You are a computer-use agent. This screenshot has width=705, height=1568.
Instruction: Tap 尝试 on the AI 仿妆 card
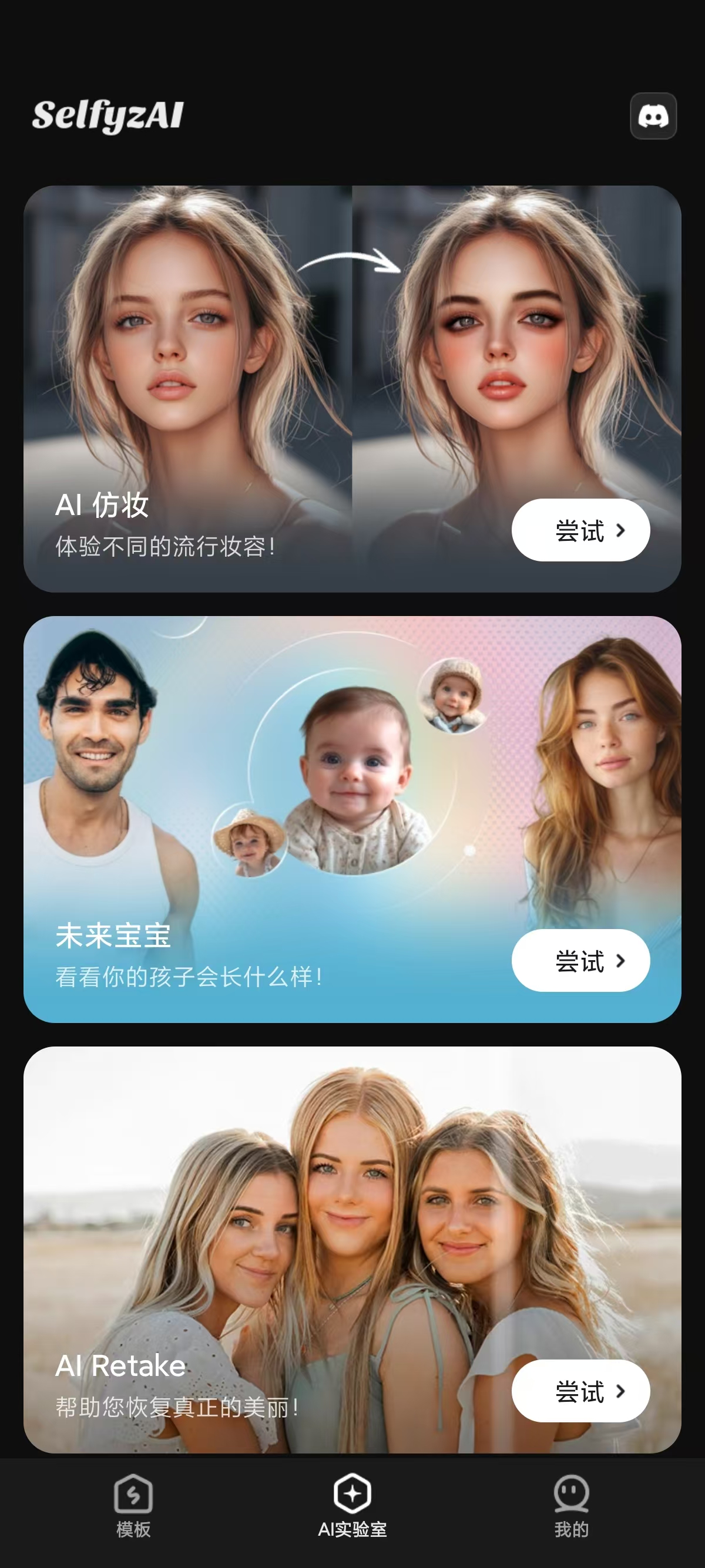[580, 530]
